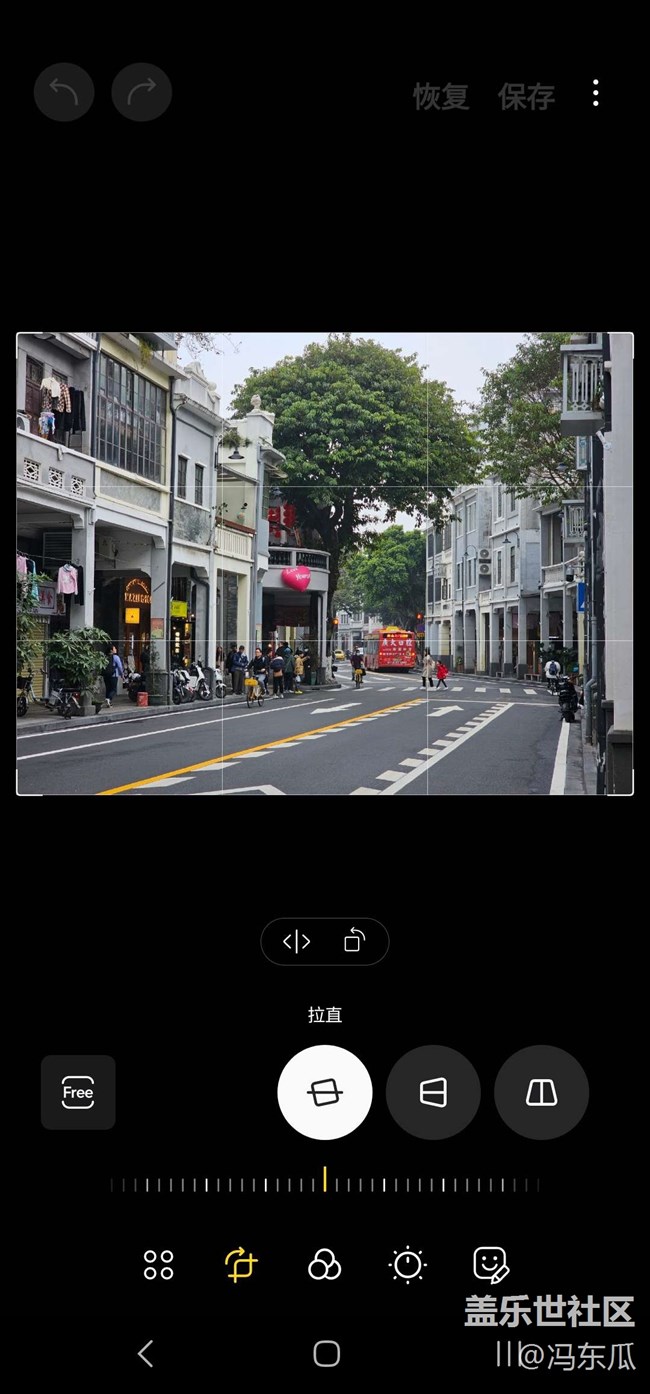Select the vertical perspective tool

(x=541, y=1092)
